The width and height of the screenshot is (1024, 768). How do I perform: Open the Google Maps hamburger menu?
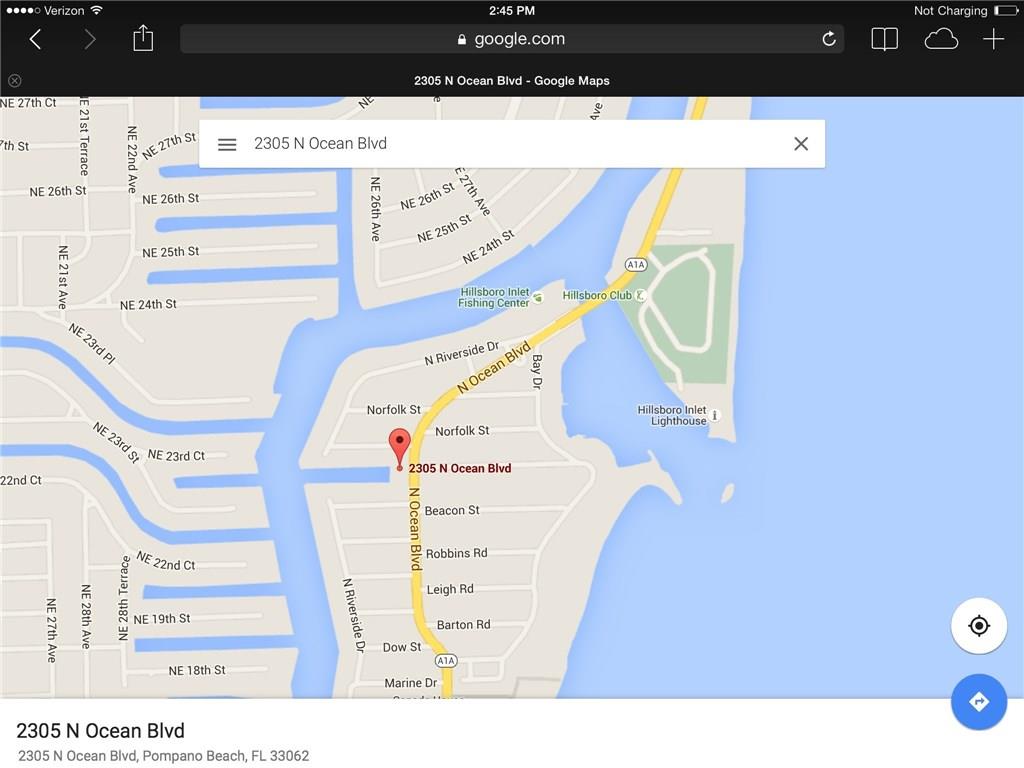tap(227, 144)
